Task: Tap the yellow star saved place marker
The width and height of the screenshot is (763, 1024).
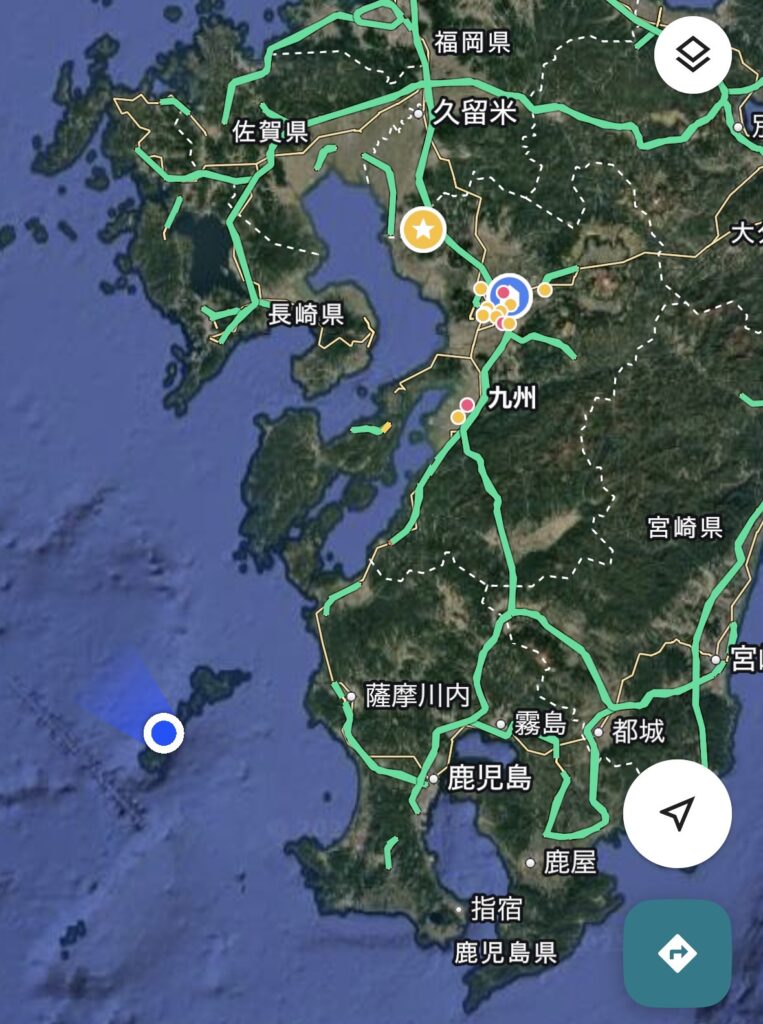Action: point(424,230)
